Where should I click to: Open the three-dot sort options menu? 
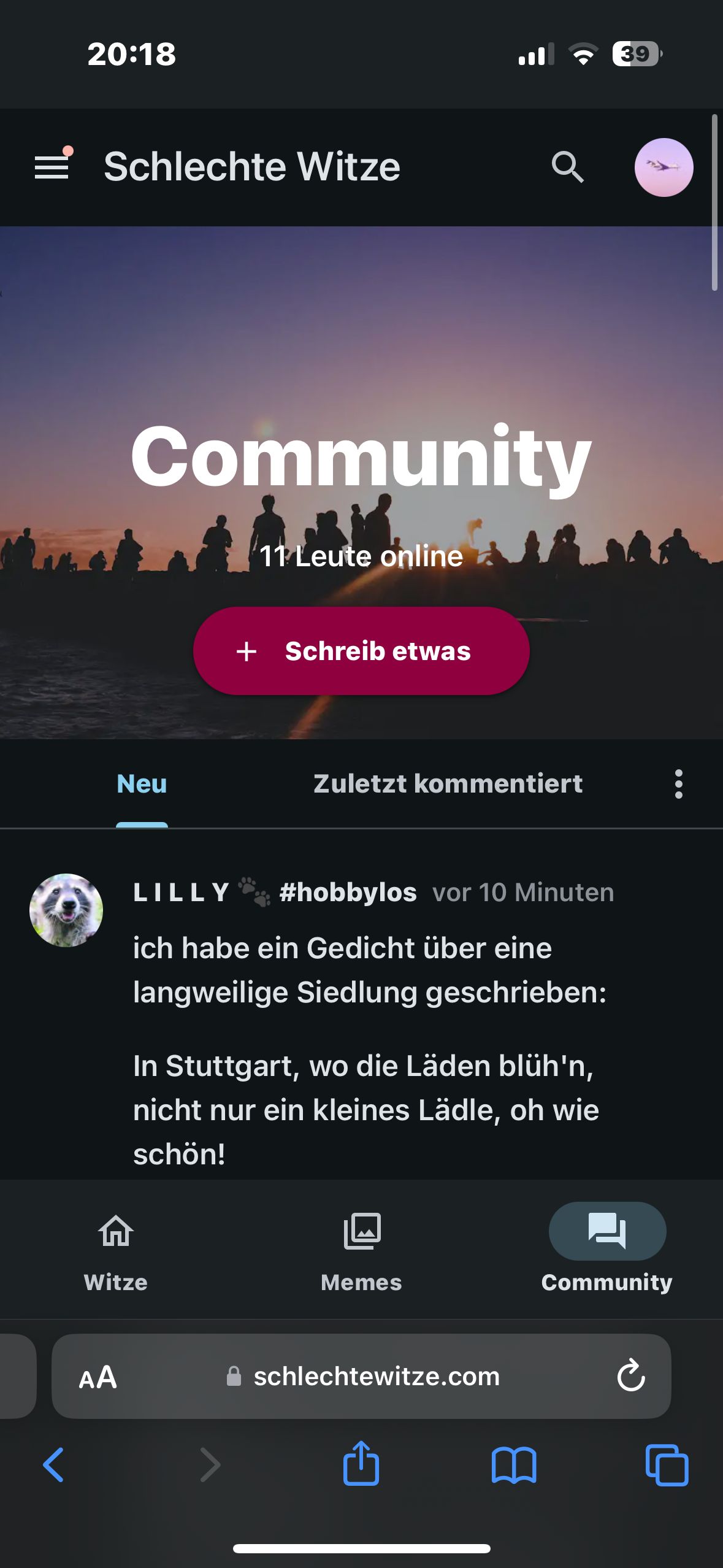[678, 784]
